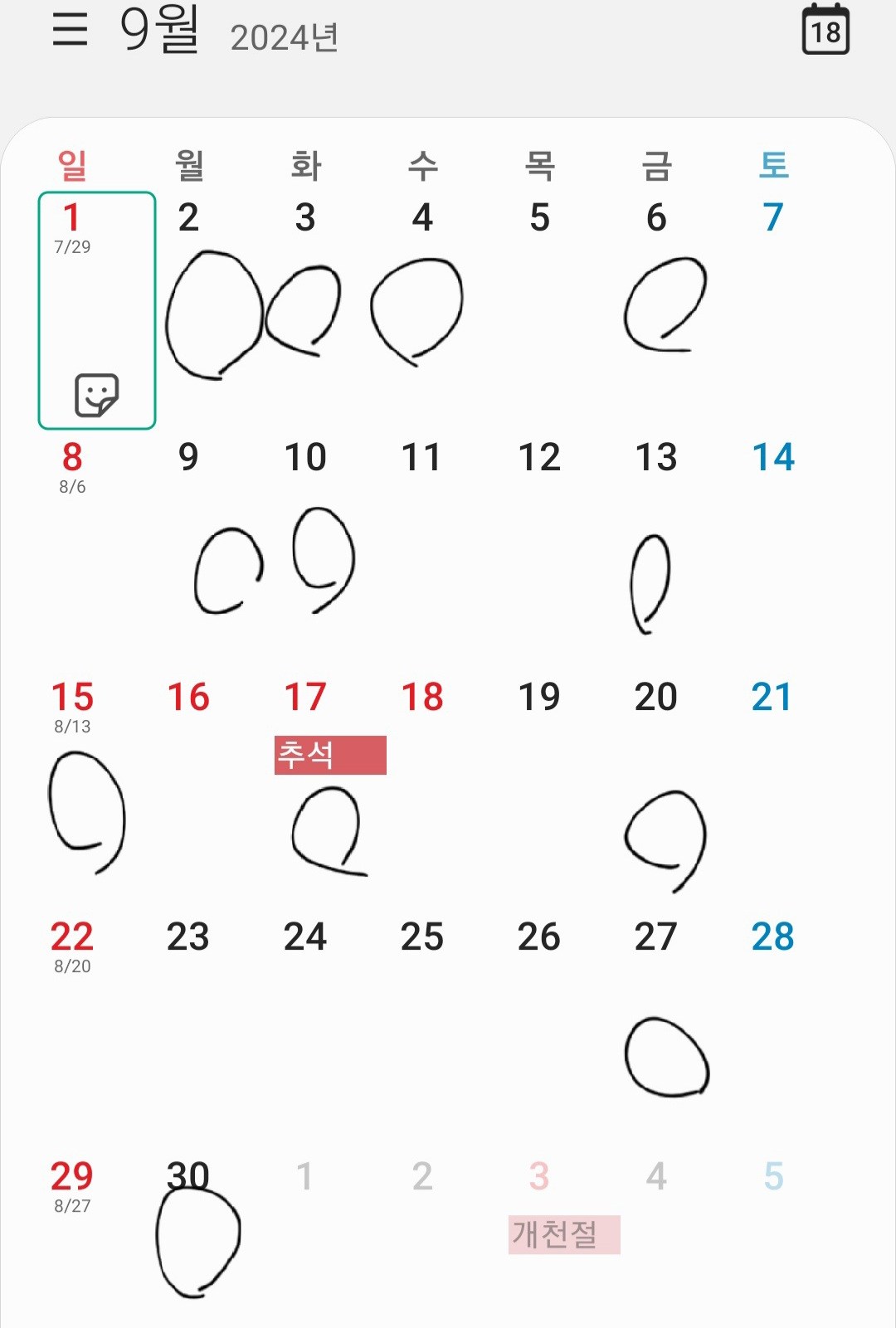The width and height of the screenshot is (896, 1328).
Task: Open the 개천절 holiday on October 3
Action: point(564,1234)
